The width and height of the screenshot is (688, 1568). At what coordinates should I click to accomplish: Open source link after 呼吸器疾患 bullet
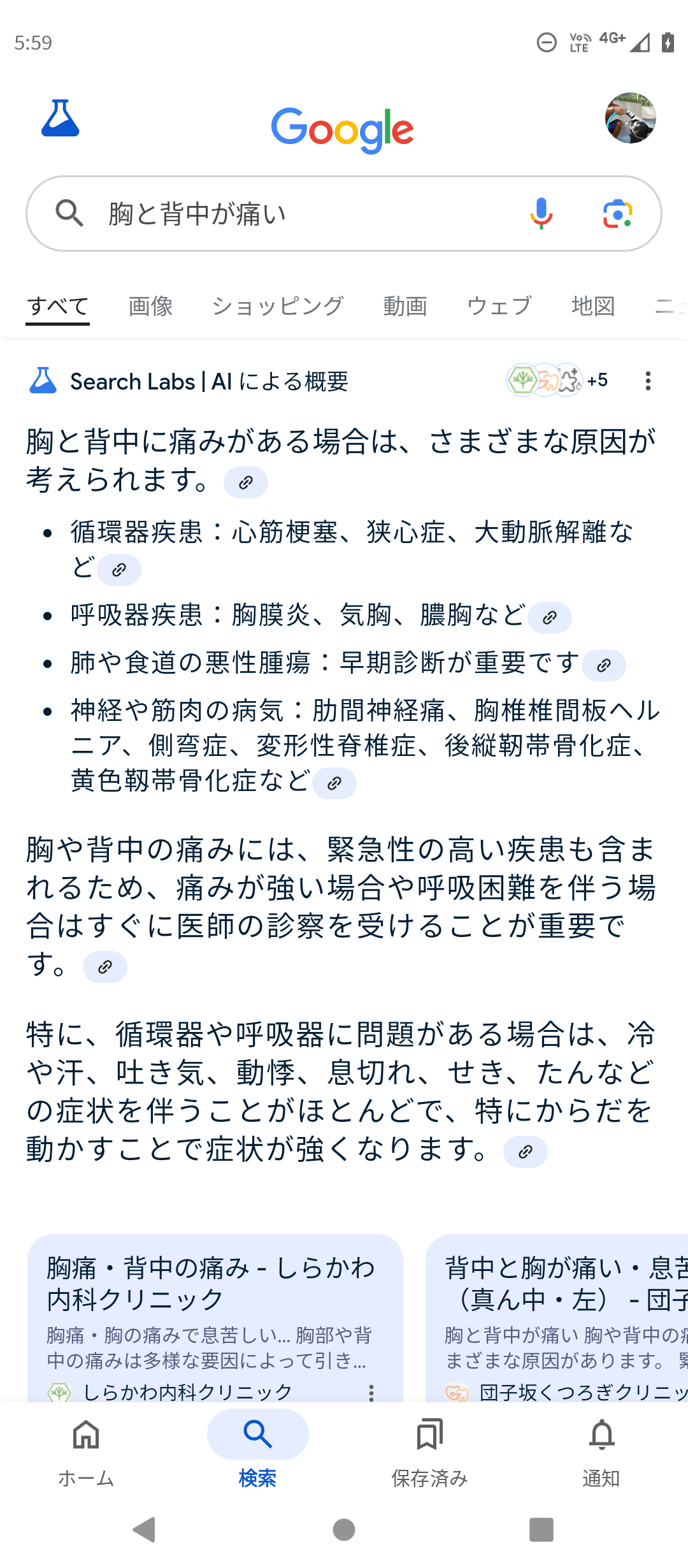pyautogui.click(x=550, y=618)
